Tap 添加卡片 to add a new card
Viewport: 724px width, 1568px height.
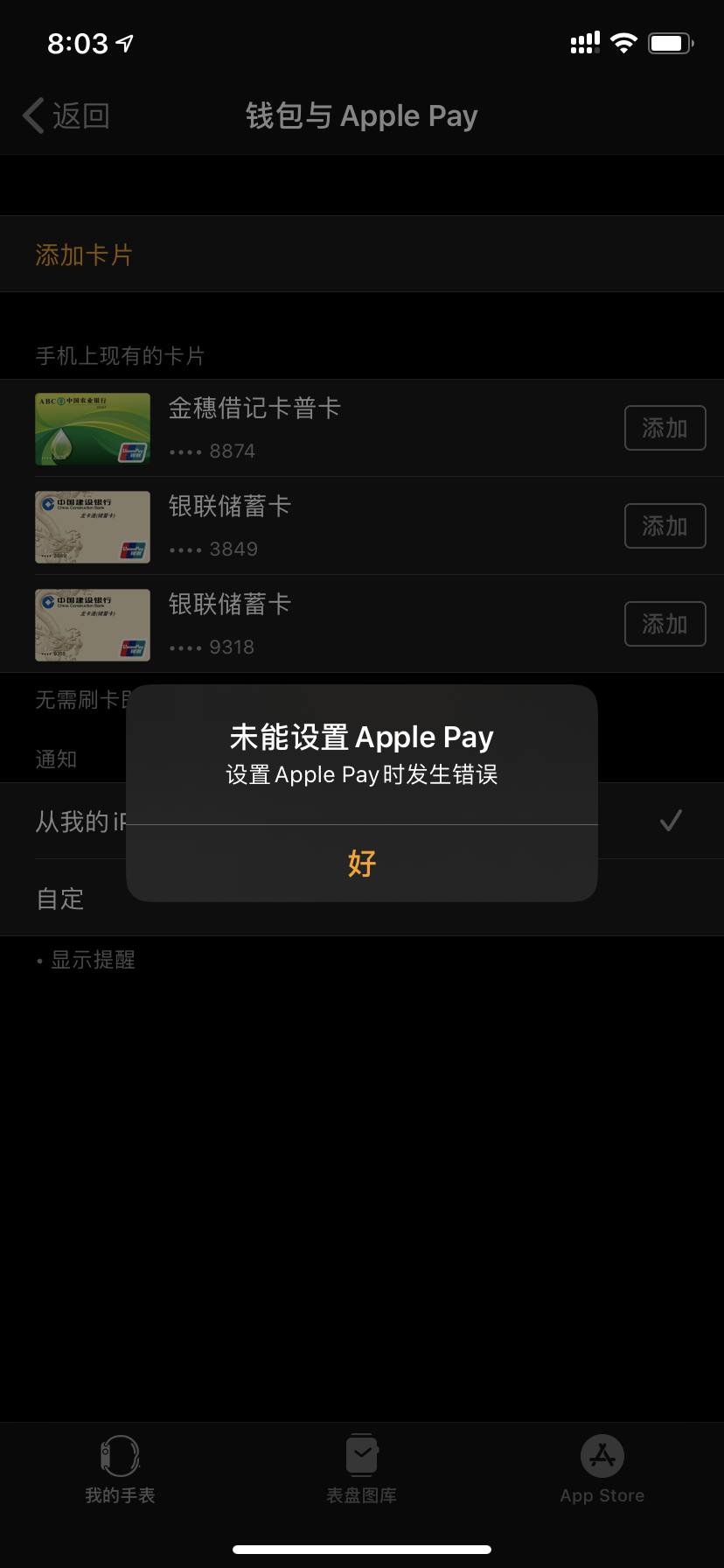coord(84,255)
